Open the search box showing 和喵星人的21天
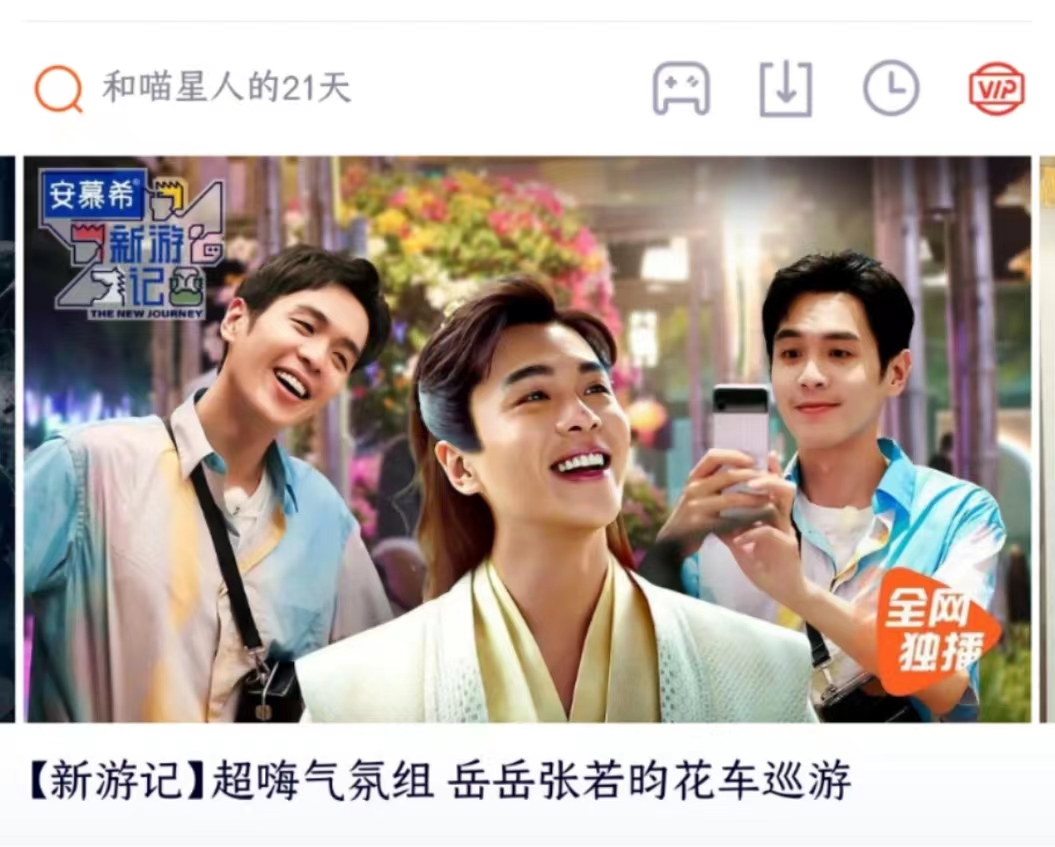Screen dimensions: 1055x847 pyautogui.click(x=227, y=88)
